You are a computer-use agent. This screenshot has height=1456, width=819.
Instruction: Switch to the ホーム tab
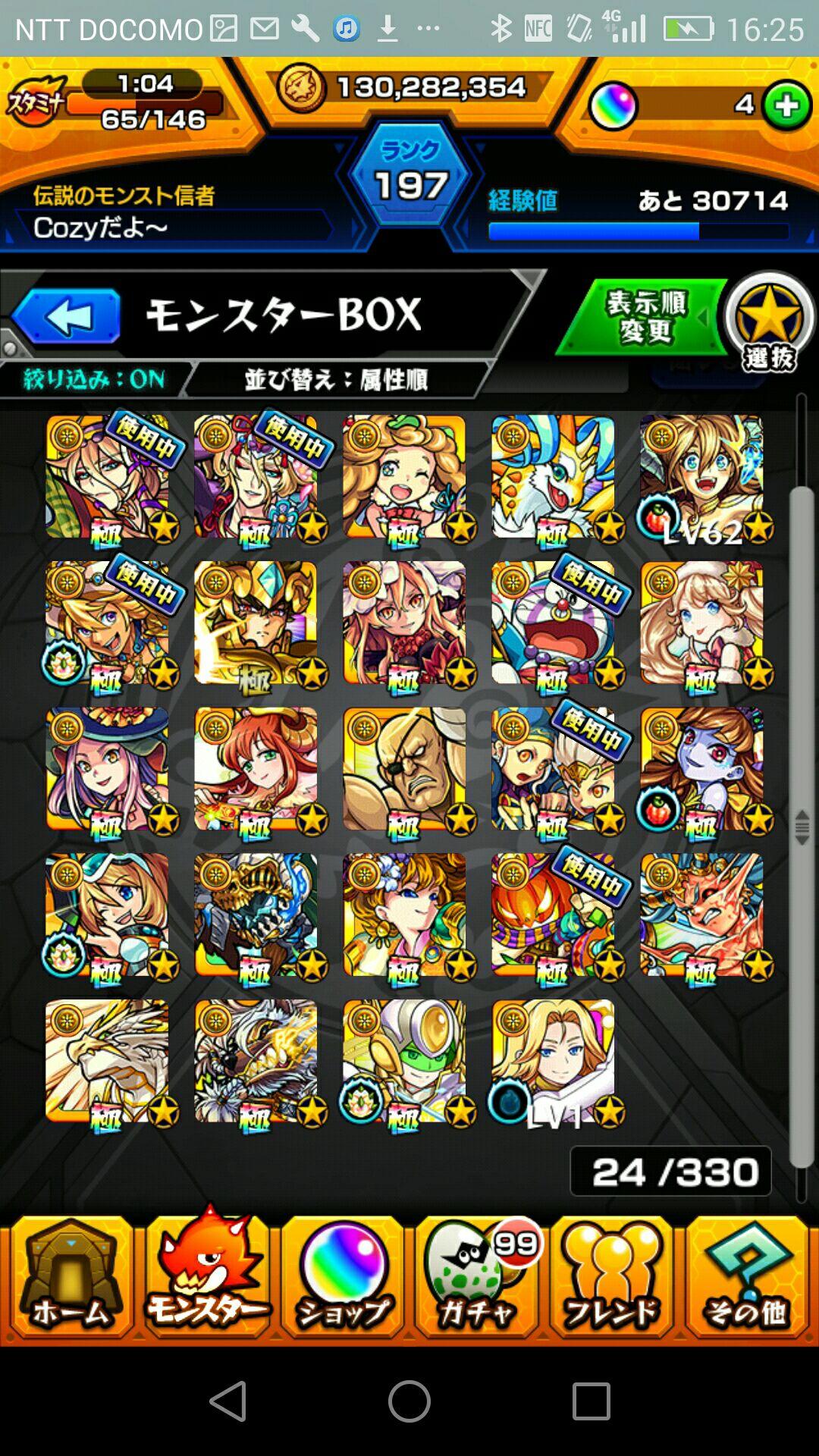click(x=70, y=1276)
